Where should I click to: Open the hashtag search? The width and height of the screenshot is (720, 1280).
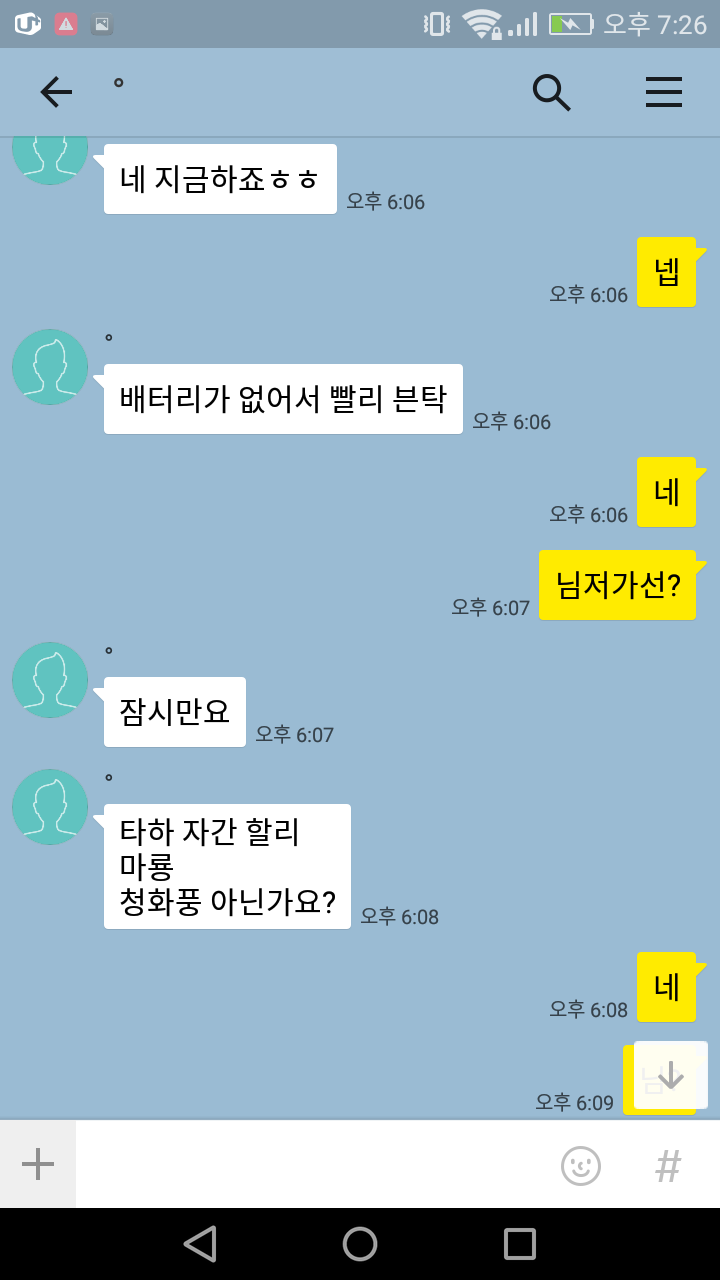(x=668, y=1166)
